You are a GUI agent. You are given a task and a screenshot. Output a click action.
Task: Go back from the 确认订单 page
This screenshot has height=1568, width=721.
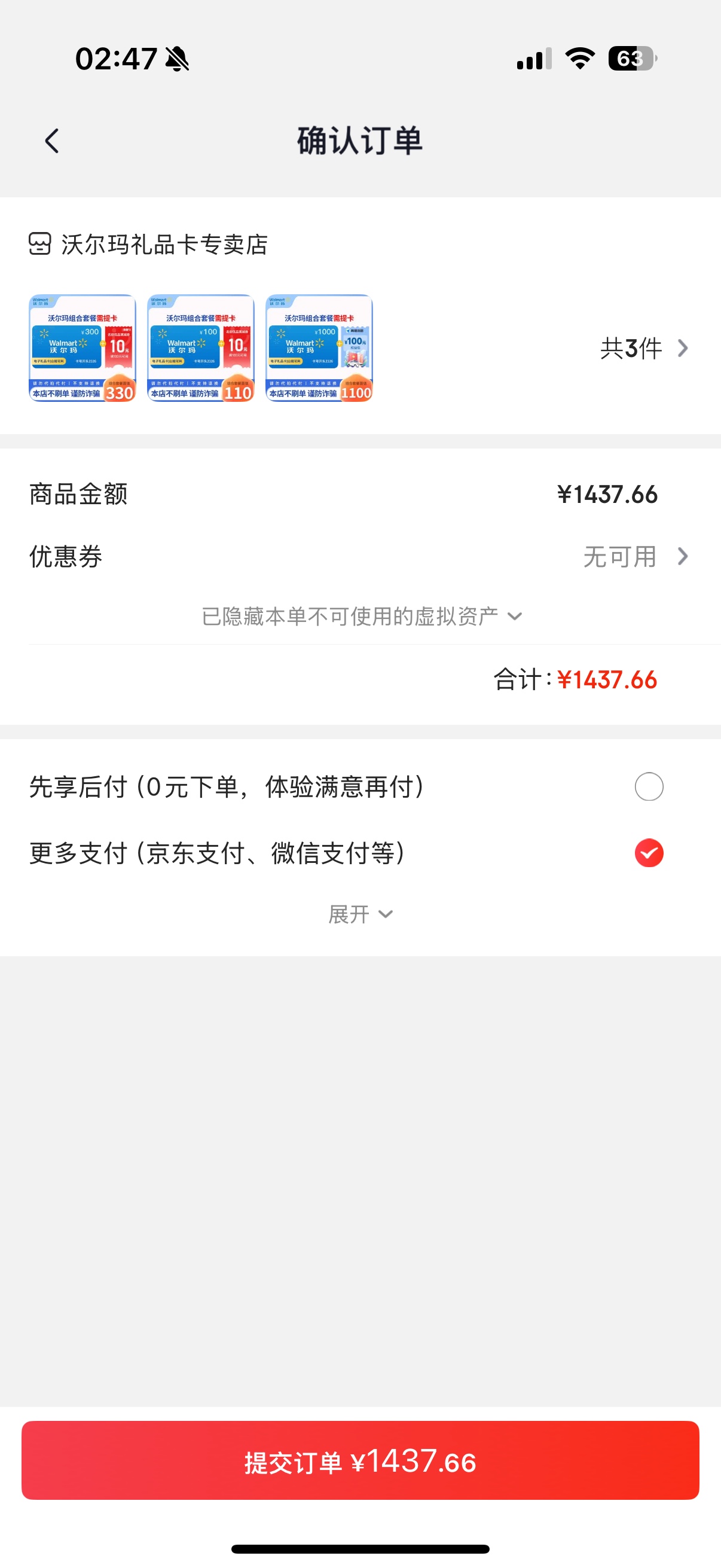tap(53, 141)
